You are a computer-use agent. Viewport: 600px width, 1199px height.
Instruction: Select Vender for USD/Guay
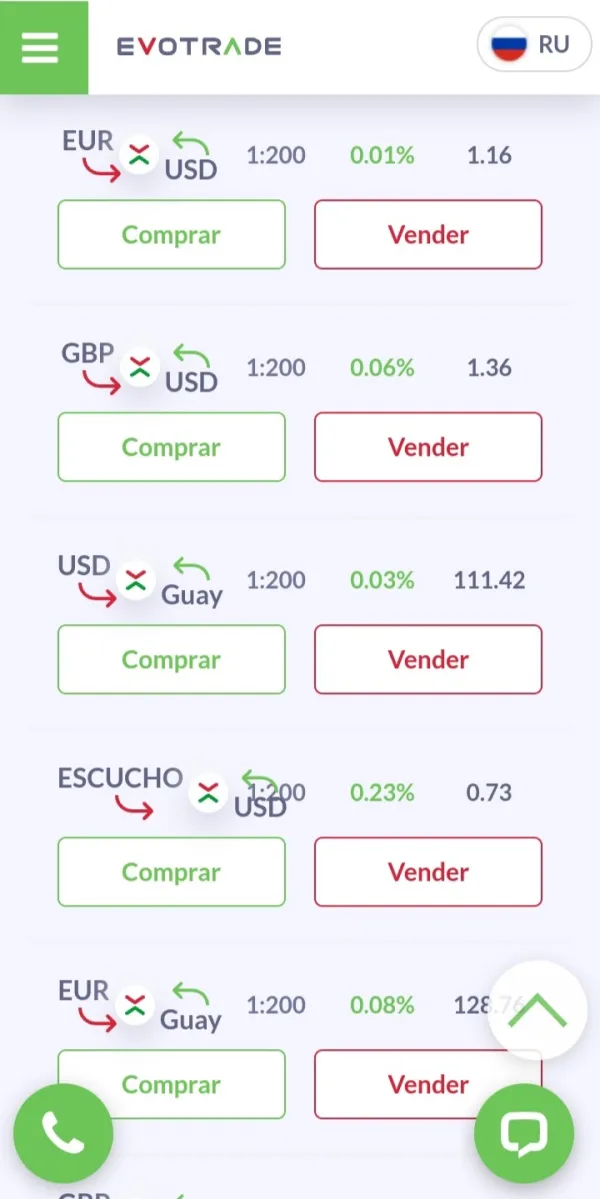tap(428, 660)
